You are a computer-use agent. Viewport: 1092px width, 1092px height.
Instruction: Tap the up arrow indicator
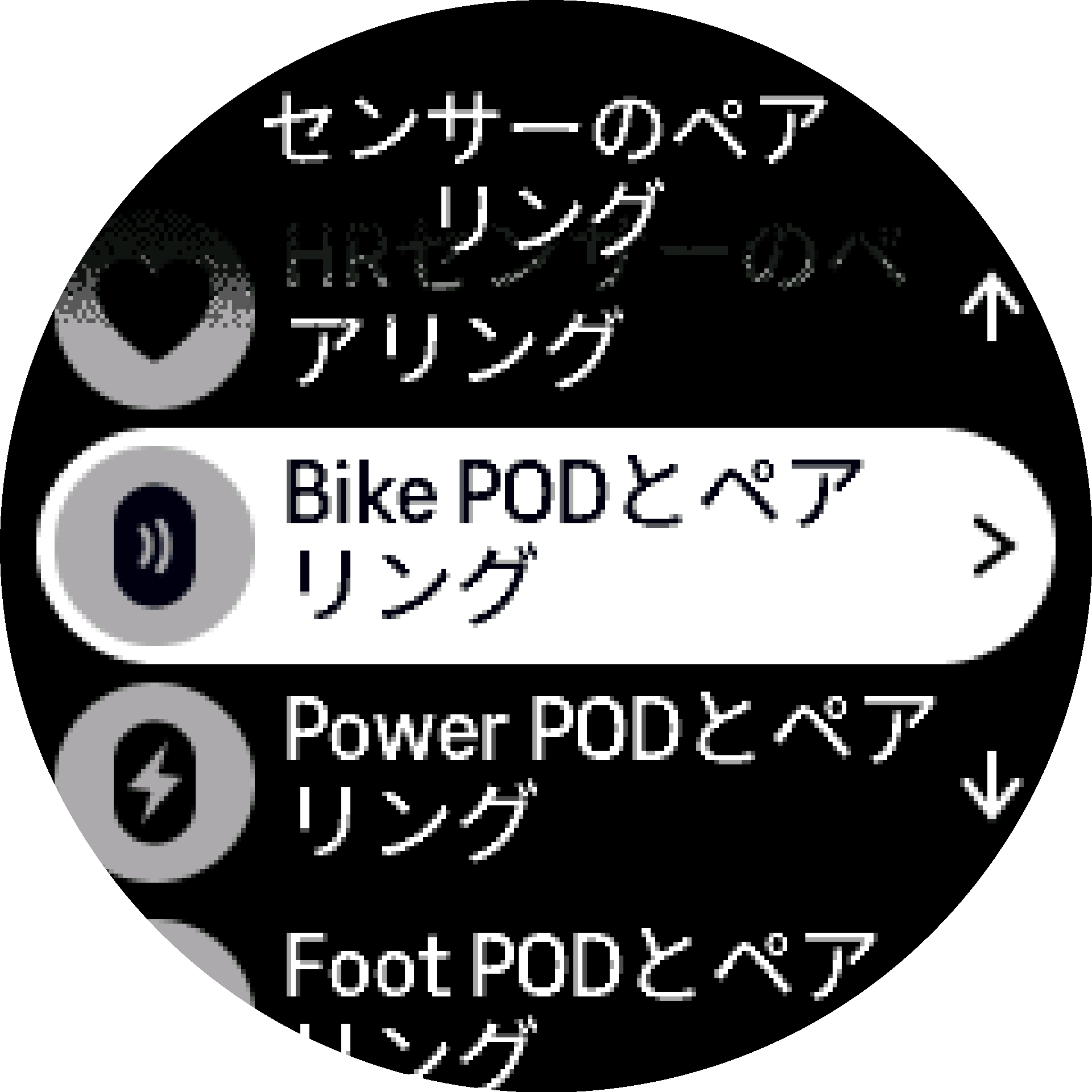pos(991,307)
